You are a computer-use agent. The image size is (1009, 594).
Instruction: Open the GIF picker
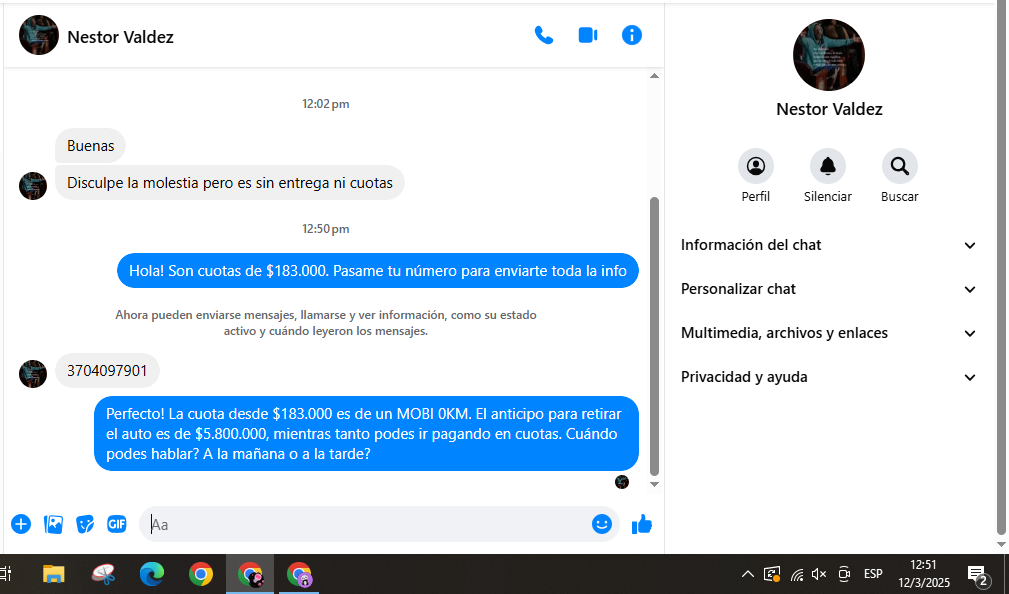pos(117,524)
